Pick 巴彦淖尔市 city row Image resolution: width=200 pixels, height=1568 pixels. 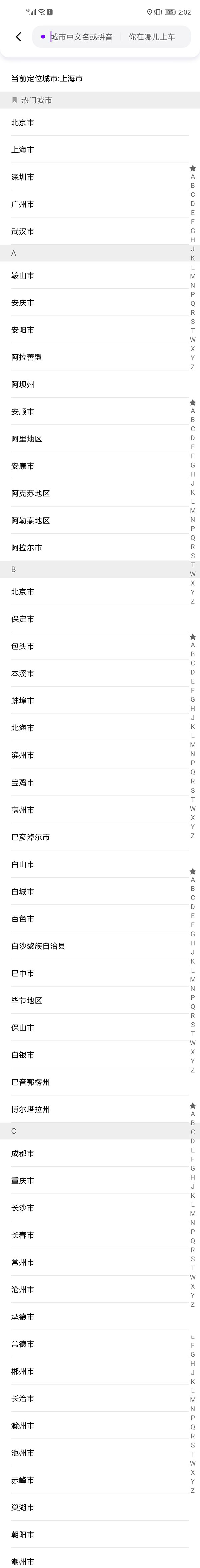(30, 837)
